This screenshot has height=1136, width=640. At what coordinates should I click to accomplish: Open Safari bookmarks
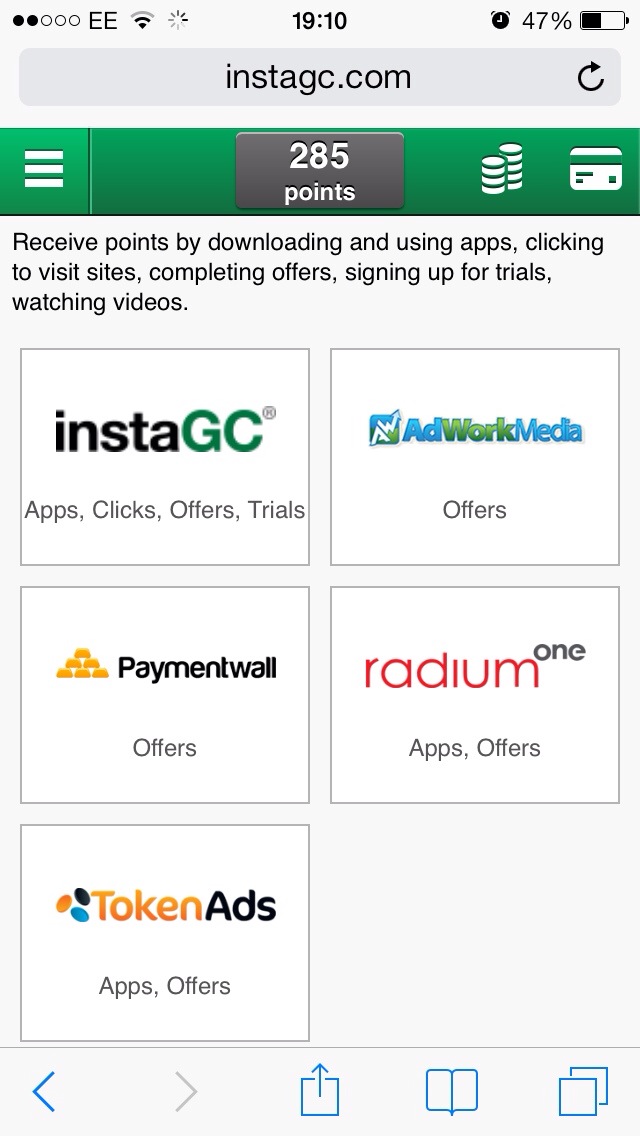452,1091
